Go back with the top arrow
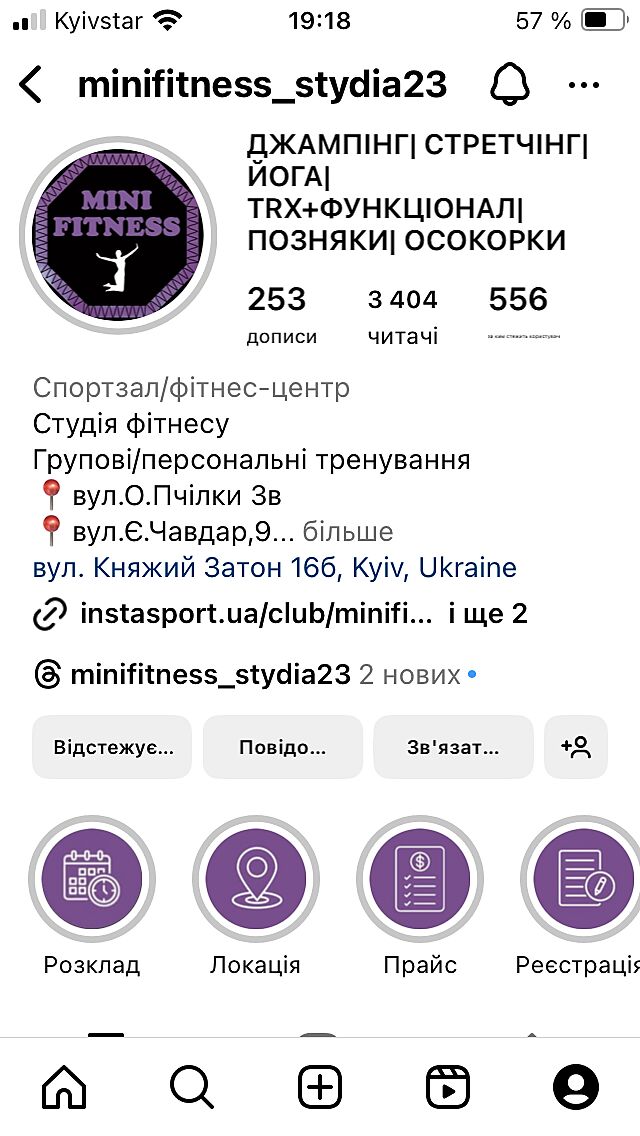The image size is (640, 1136). 32,85
